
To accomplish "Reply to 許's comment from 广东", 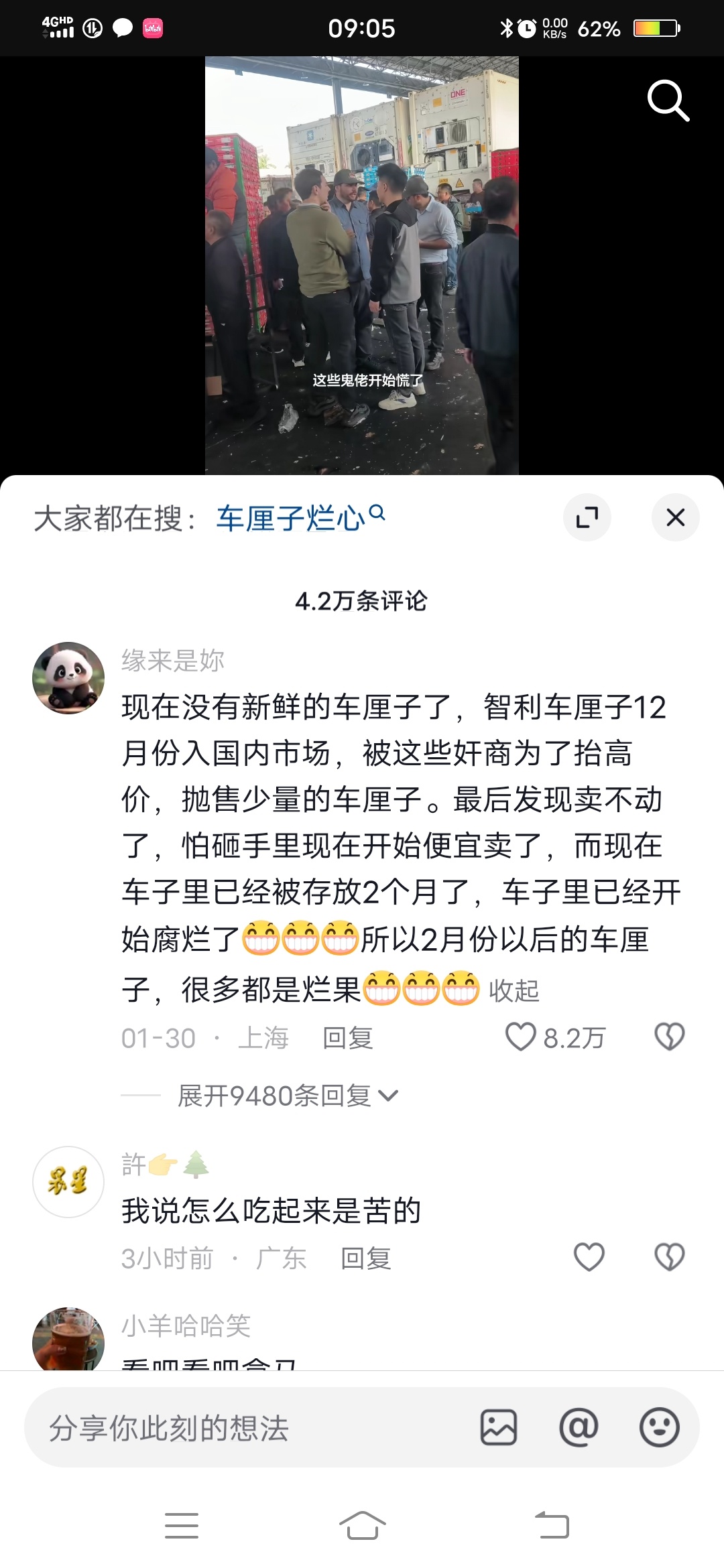I will [x=365, y=1258].
